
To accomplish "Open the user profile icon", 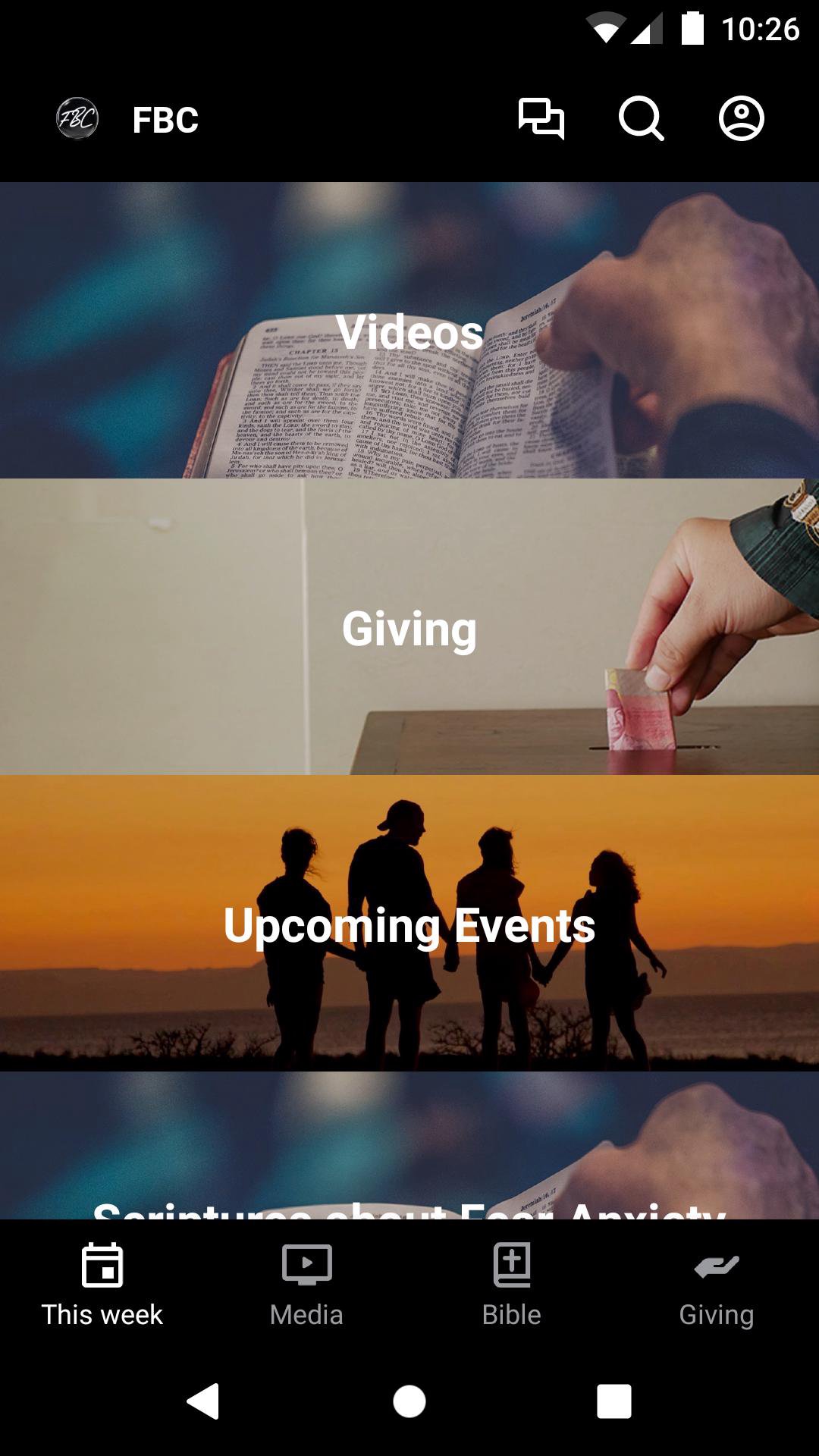I will [x=741, y=119].
